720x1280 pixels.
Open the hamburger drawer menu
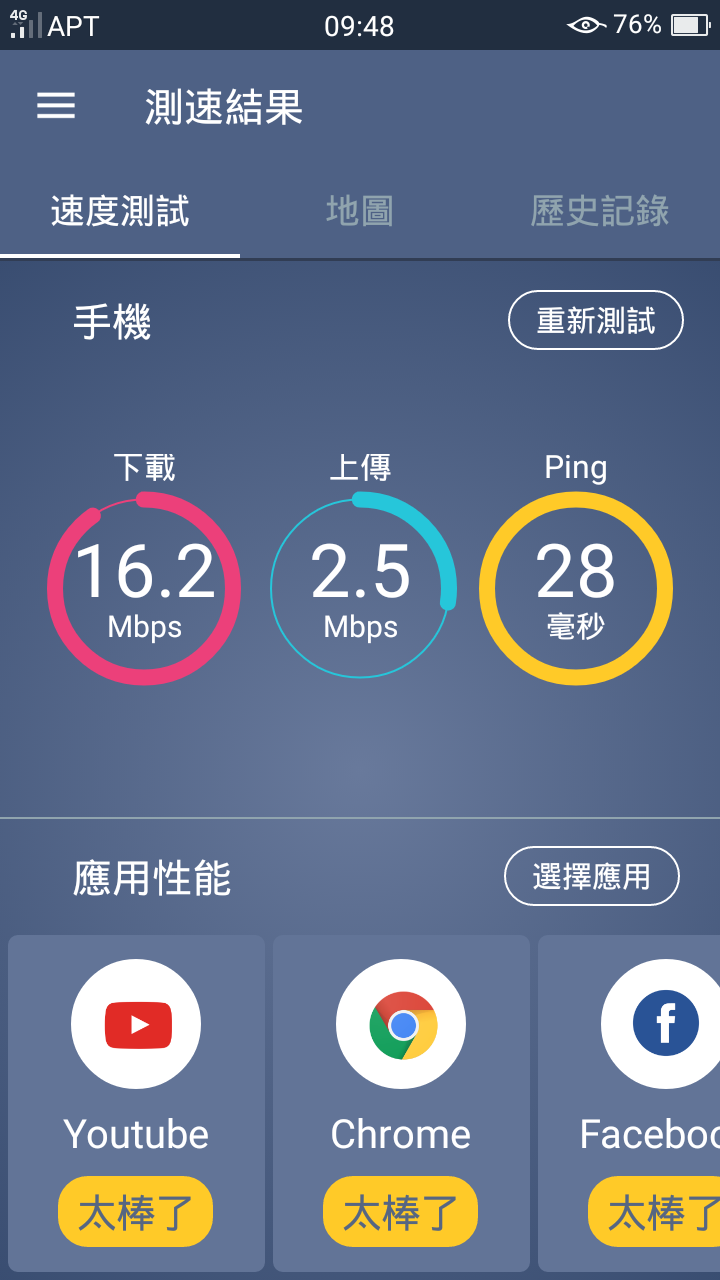[x=56, y=106]
